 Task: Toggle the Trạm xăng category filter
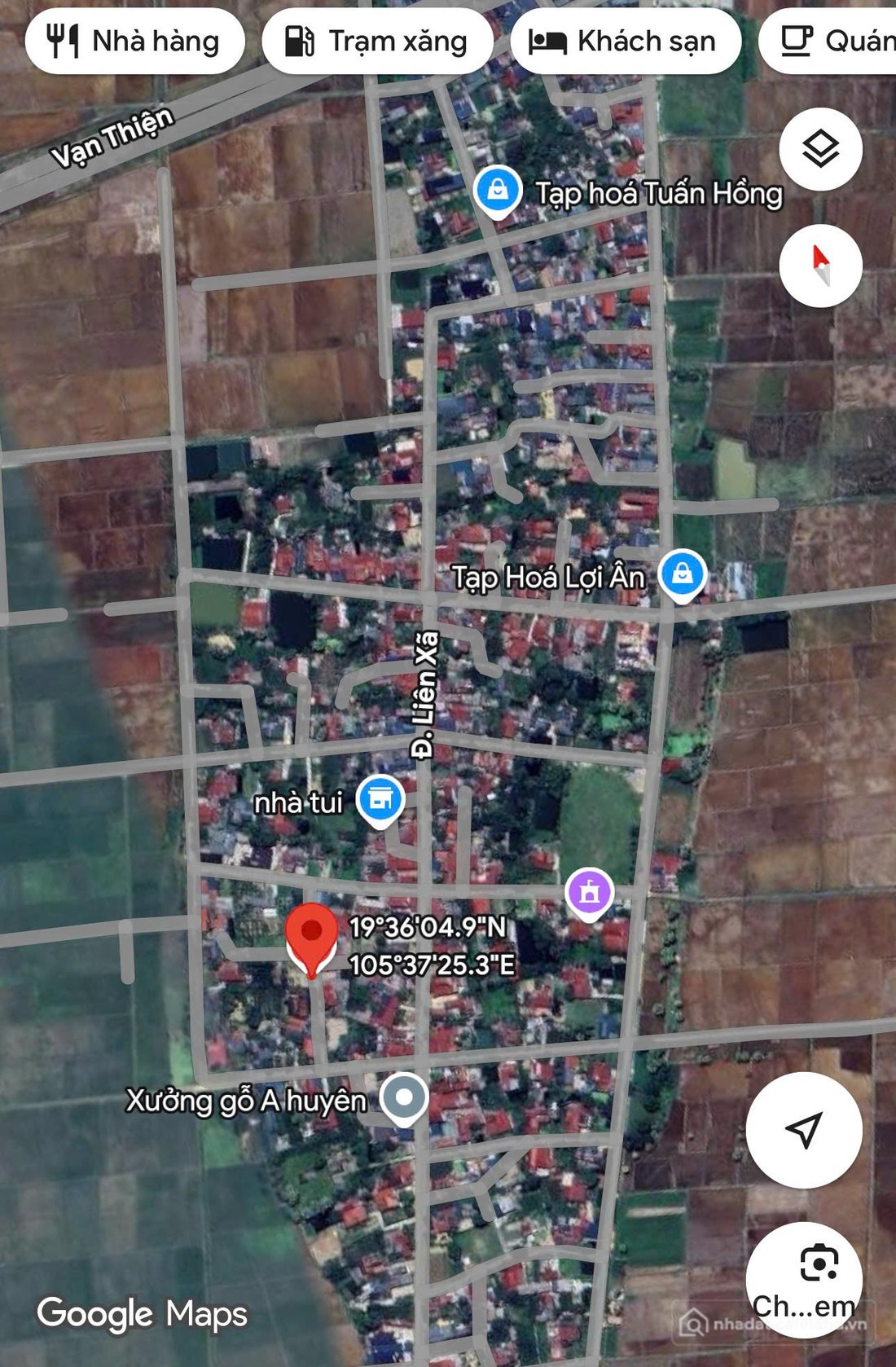(379, 42)
